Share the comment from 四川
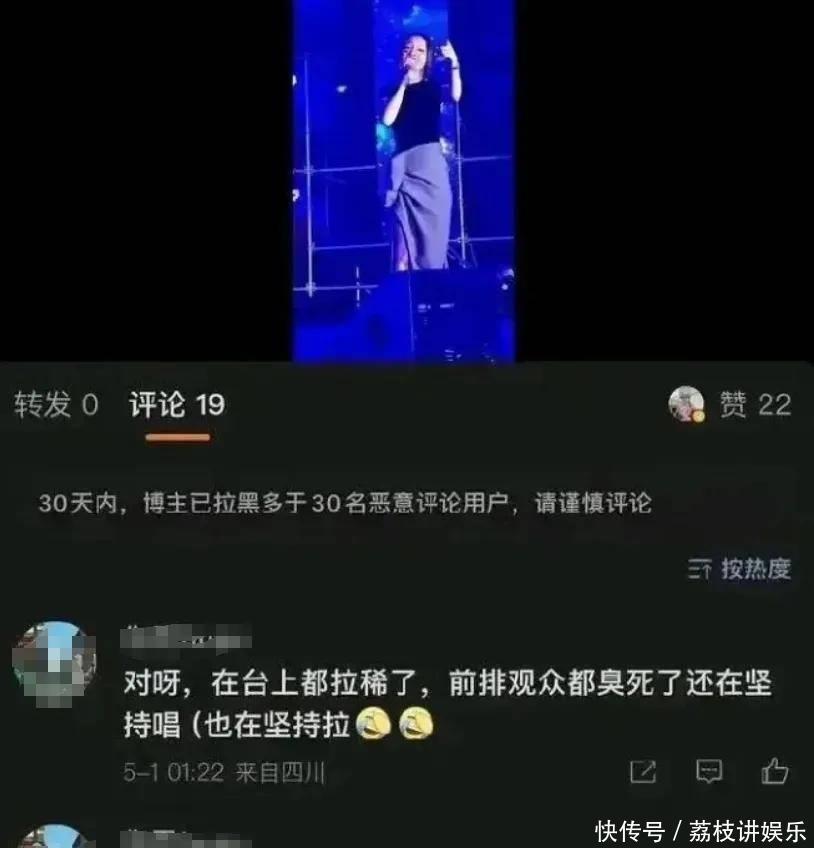814x848 pixels. [x=643, y=772]
